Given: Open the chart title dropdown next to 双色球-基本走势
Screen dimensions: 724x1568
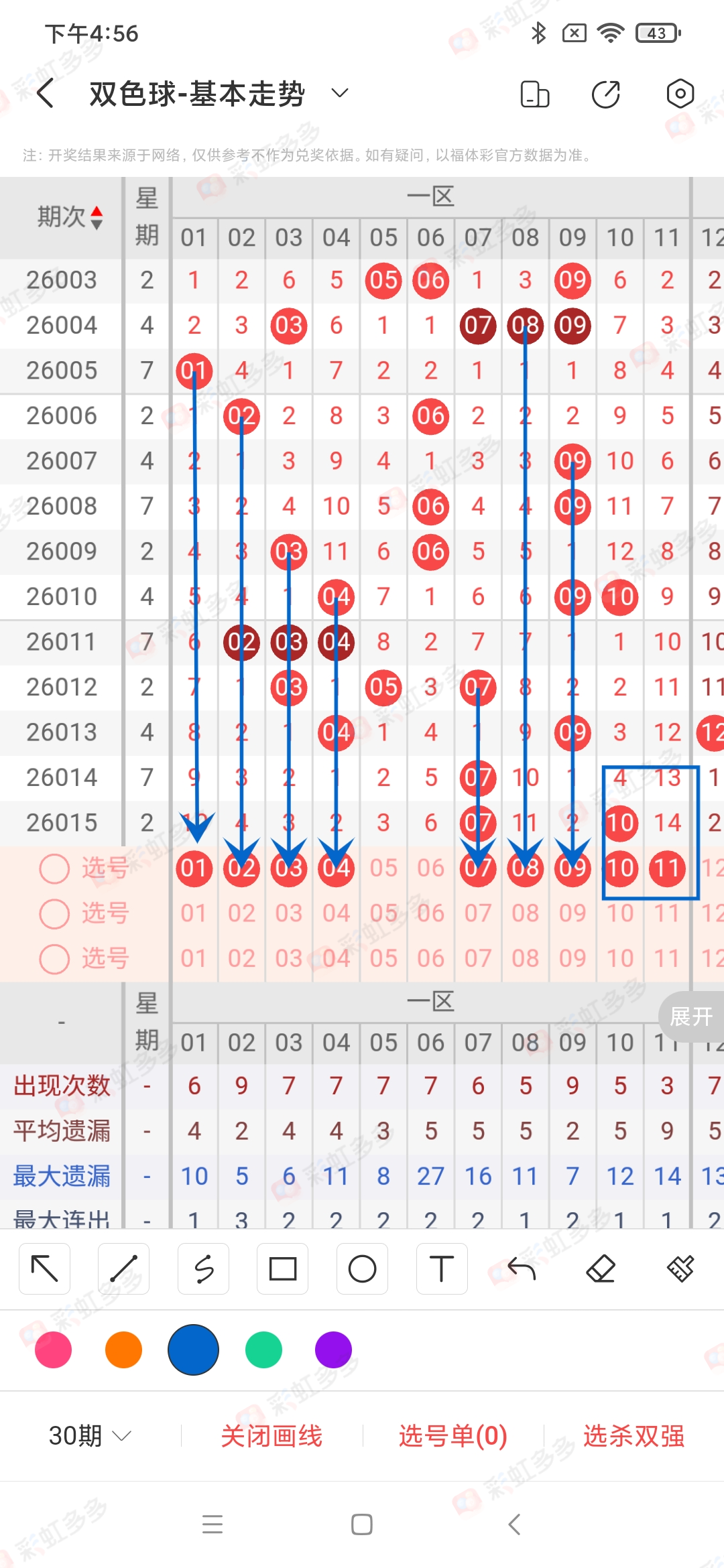Looking at the screenshot, I should (339, 93).
